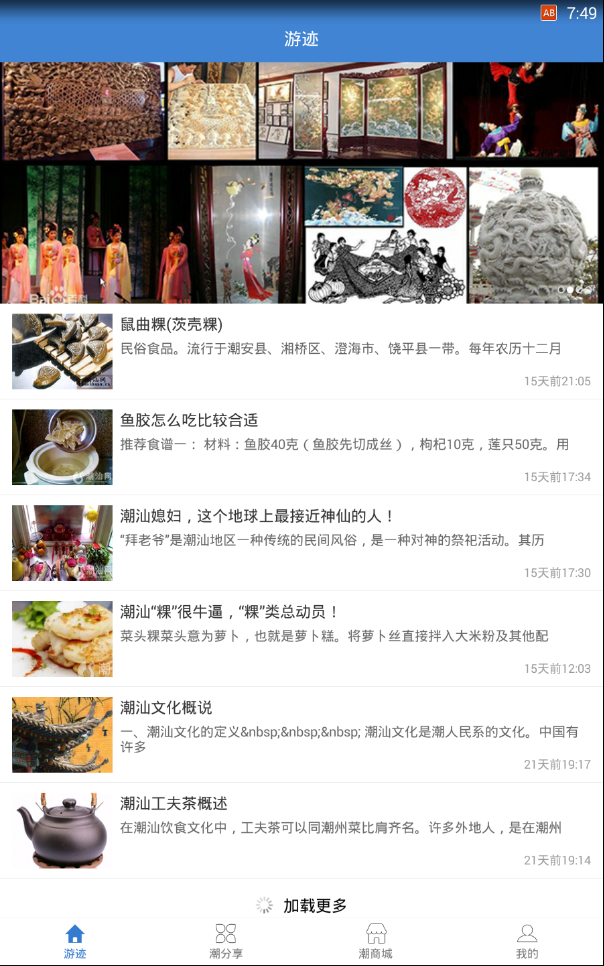Switch to the 游迹 tab
604x966 pixels.
[x=75, y=942]
